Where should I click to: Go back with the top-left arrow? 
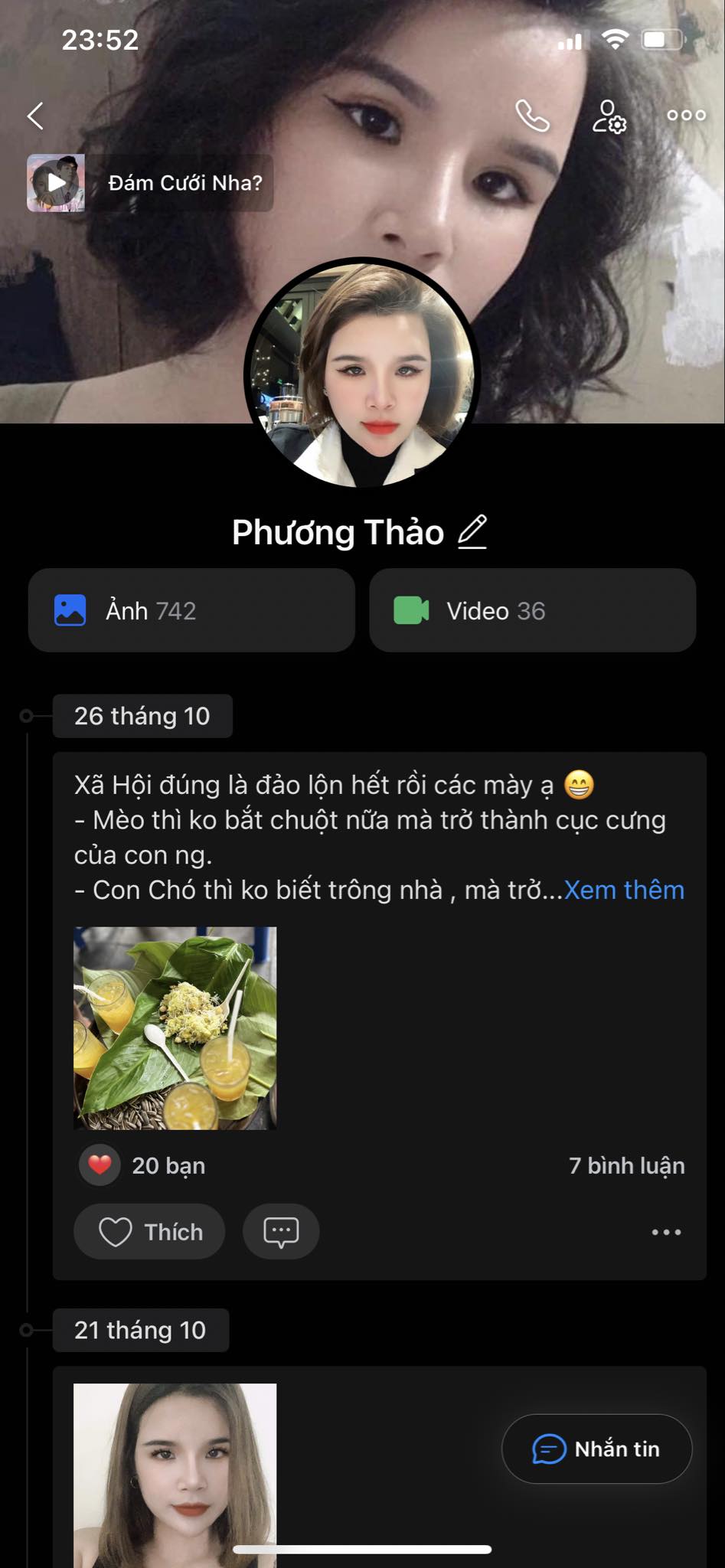tap(35, 116)
